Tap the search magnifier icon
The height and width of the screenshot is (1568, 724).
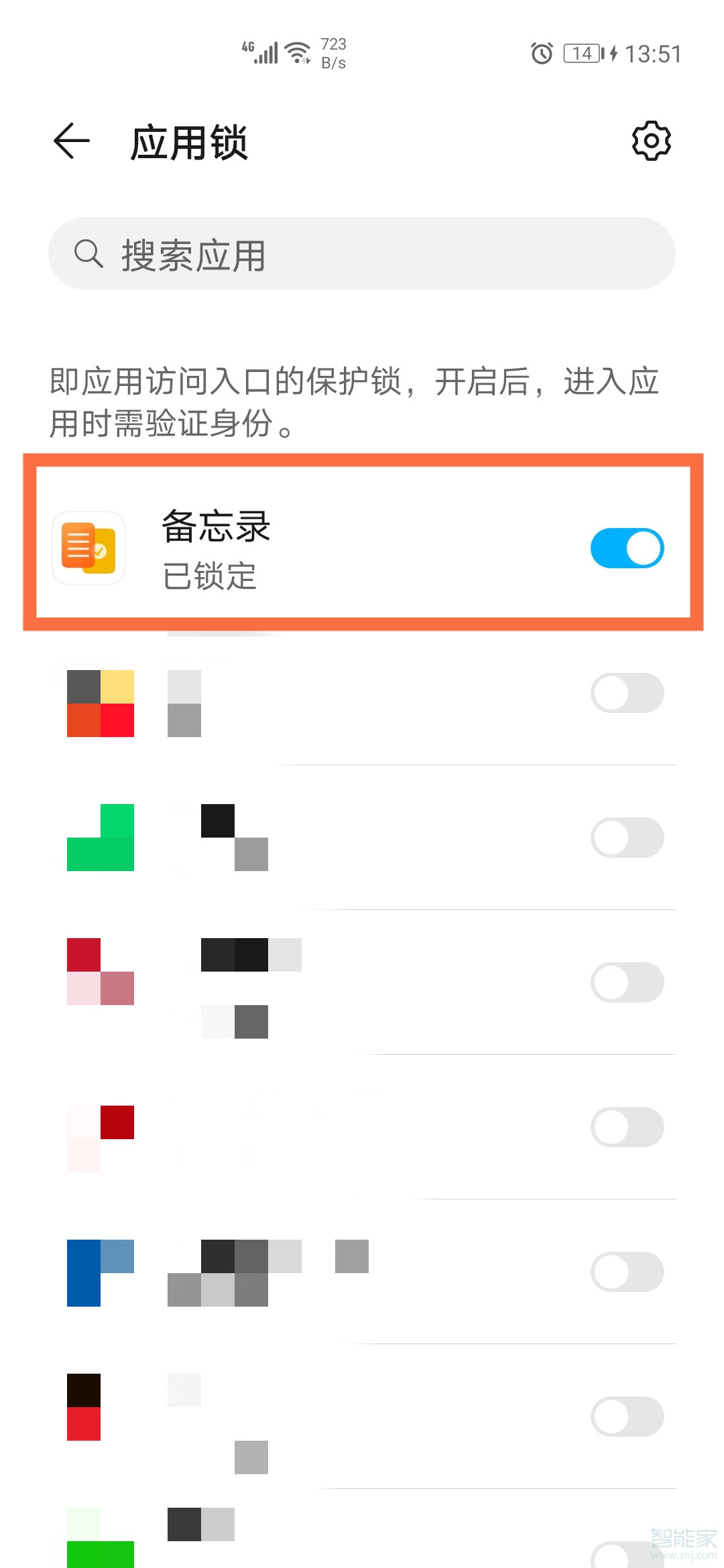[88, 253]
